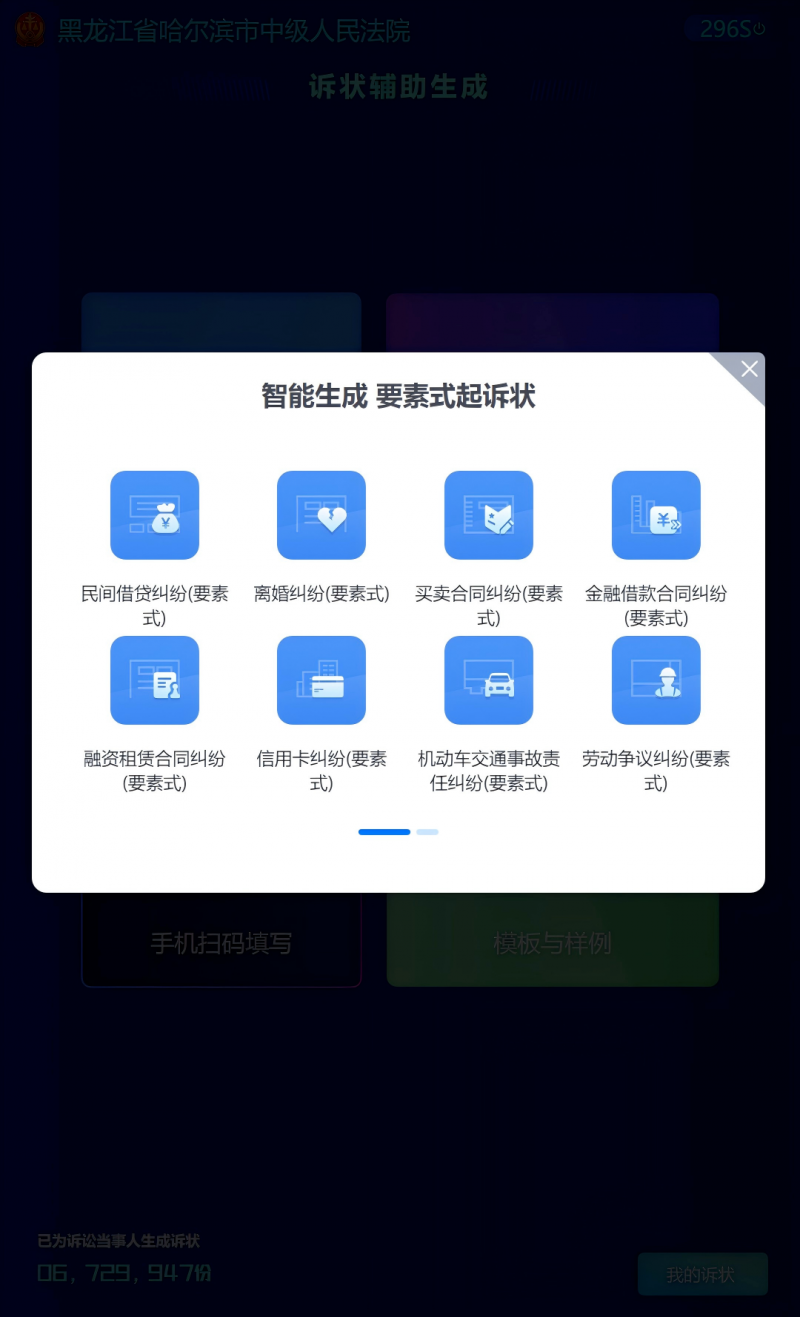Open 金融借款合同纠纷(要素式)
Viewport: 800px width, 1317px height.
(656, 515)
